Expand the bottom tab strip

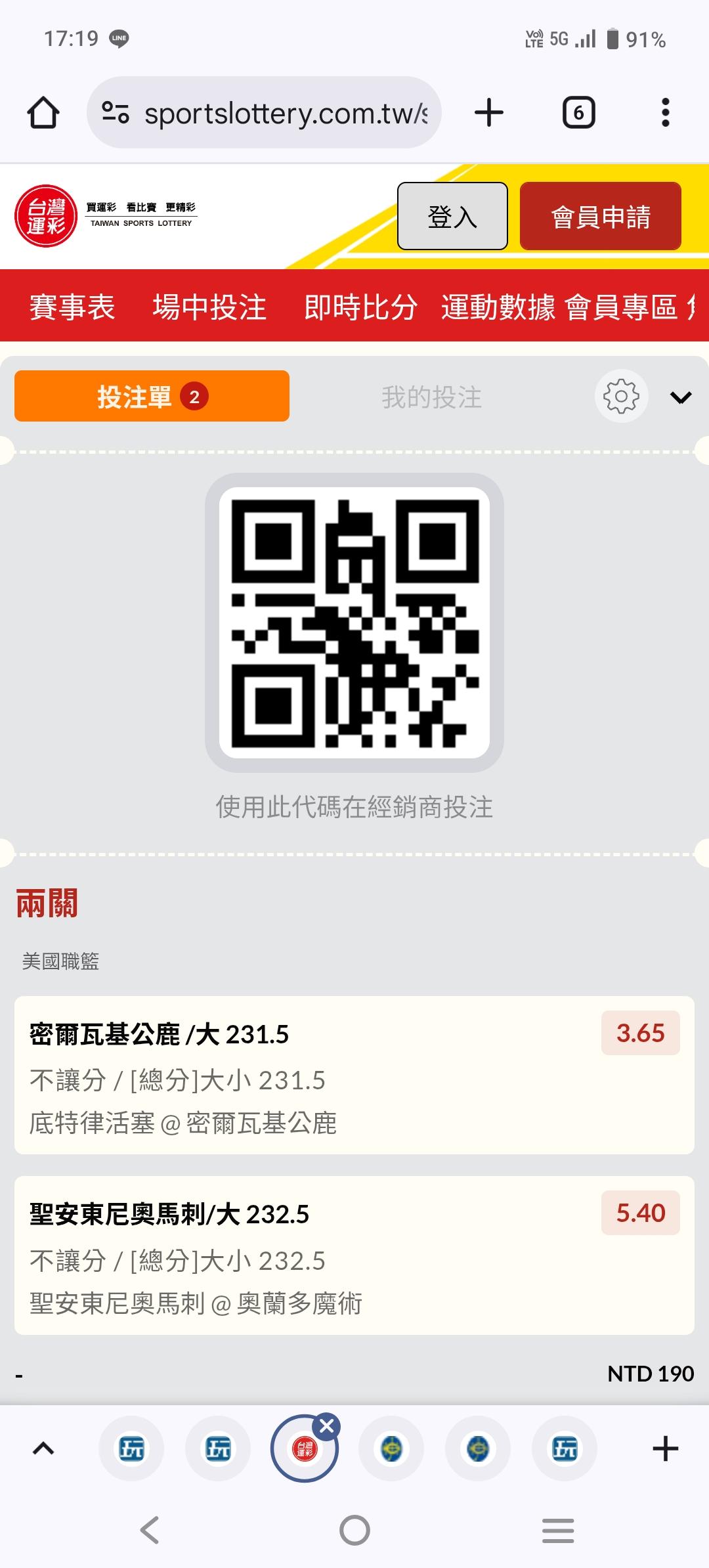pos(43,1448)
